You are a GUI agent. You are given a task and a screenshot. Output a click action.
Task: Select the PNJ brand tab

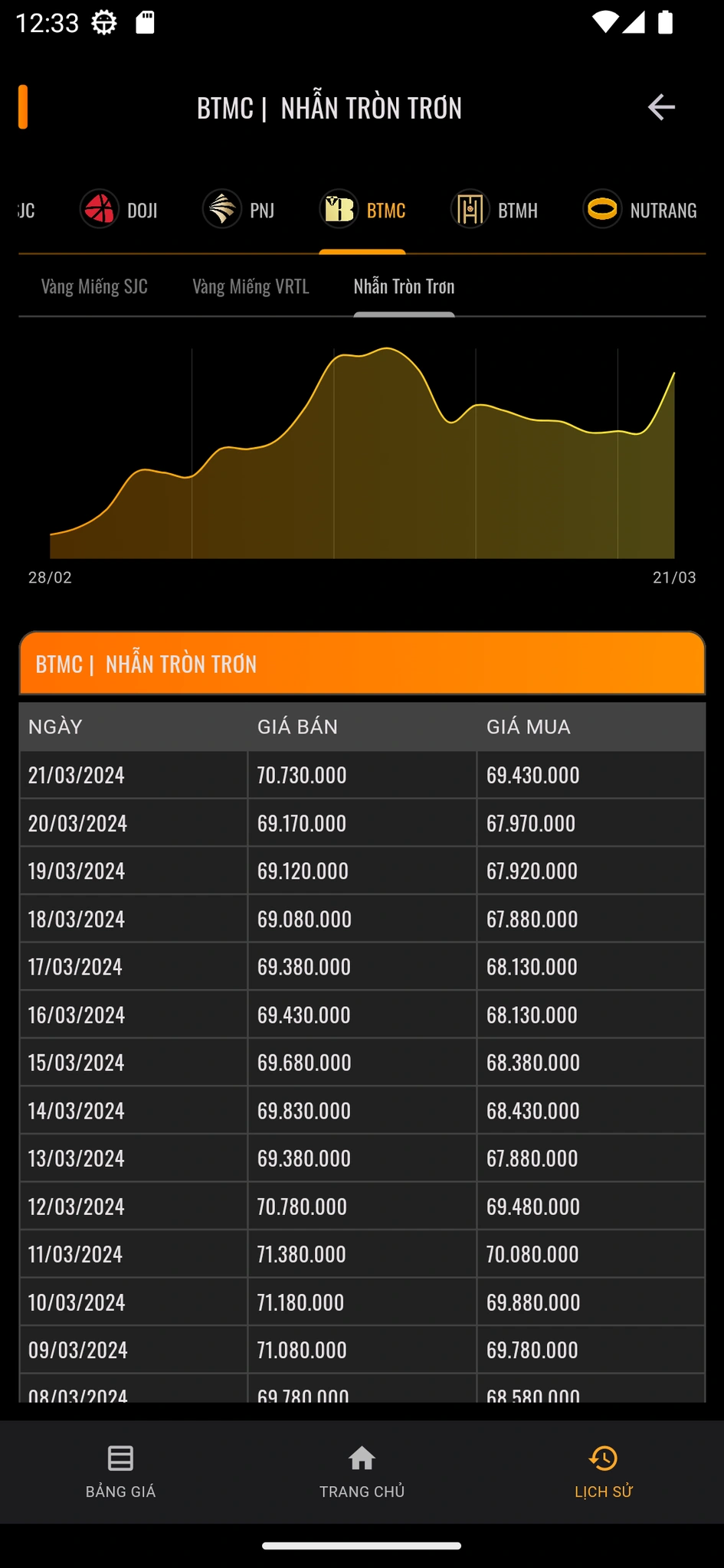(239, 209)
